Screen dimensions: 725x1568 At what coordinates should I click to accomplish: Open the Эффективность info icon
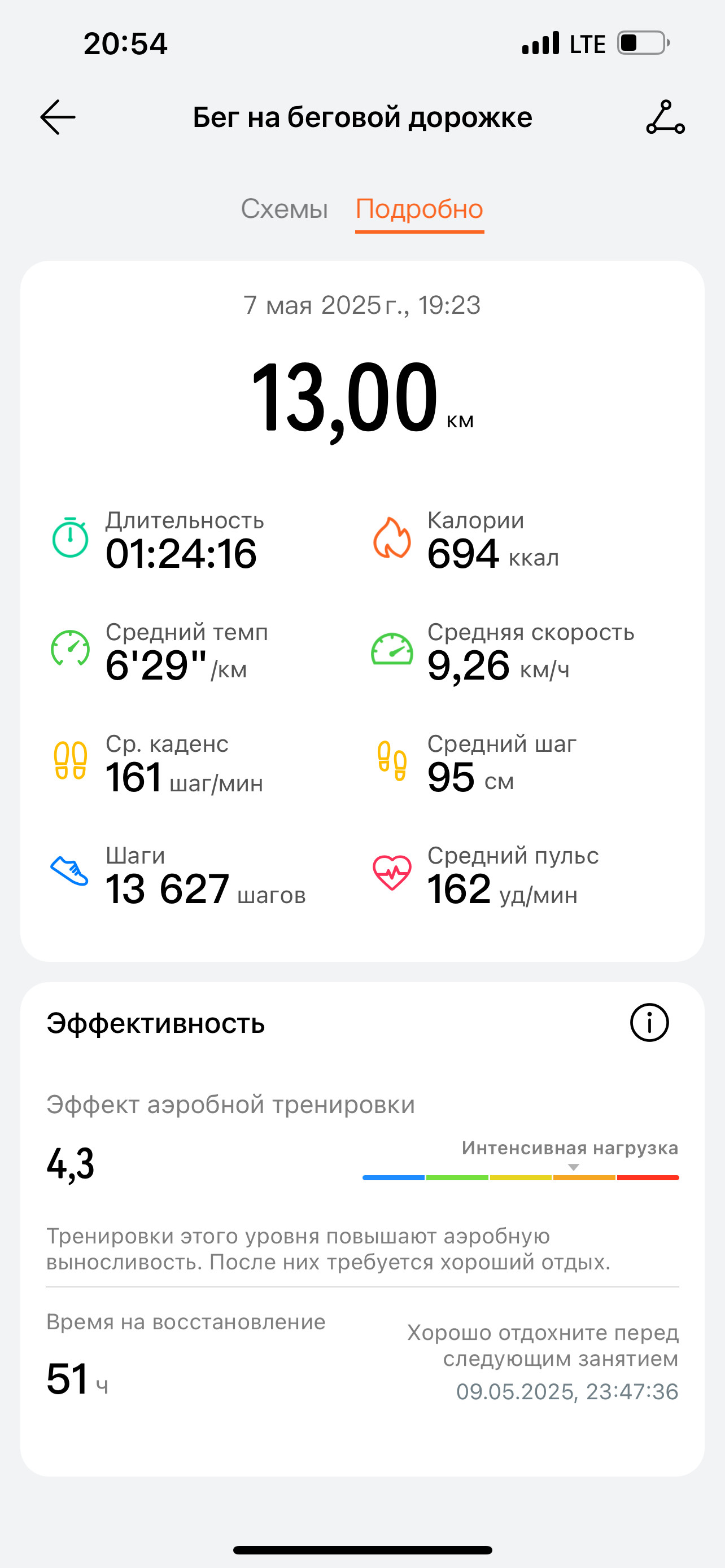(649, 1023)
